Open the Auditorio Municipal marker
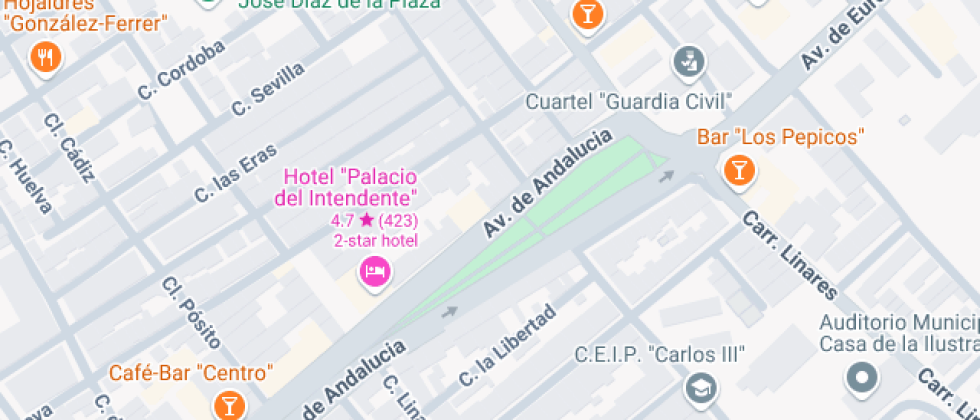 click(862, 377)
